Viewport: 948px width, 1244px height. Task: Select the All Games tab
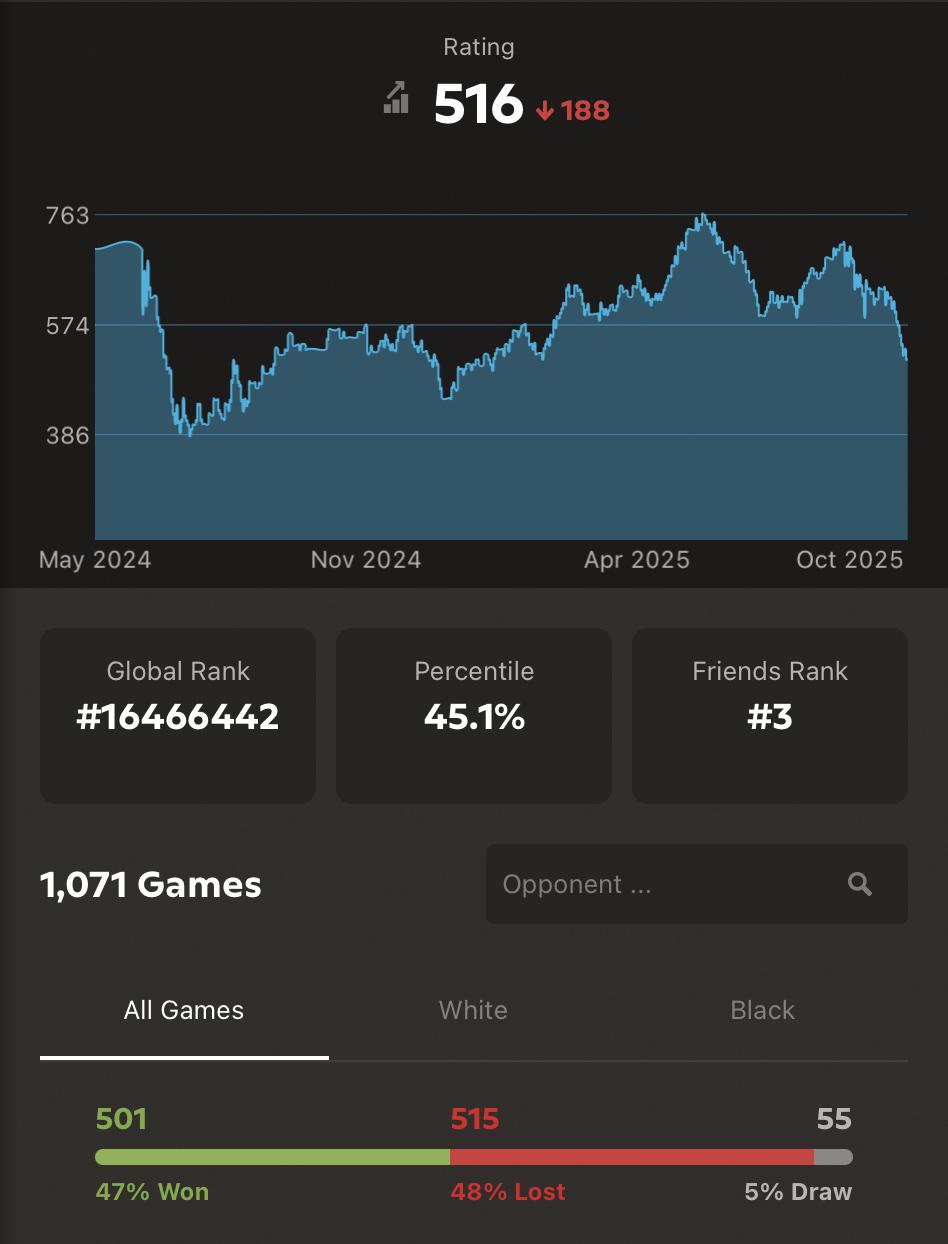point(184,1010)
